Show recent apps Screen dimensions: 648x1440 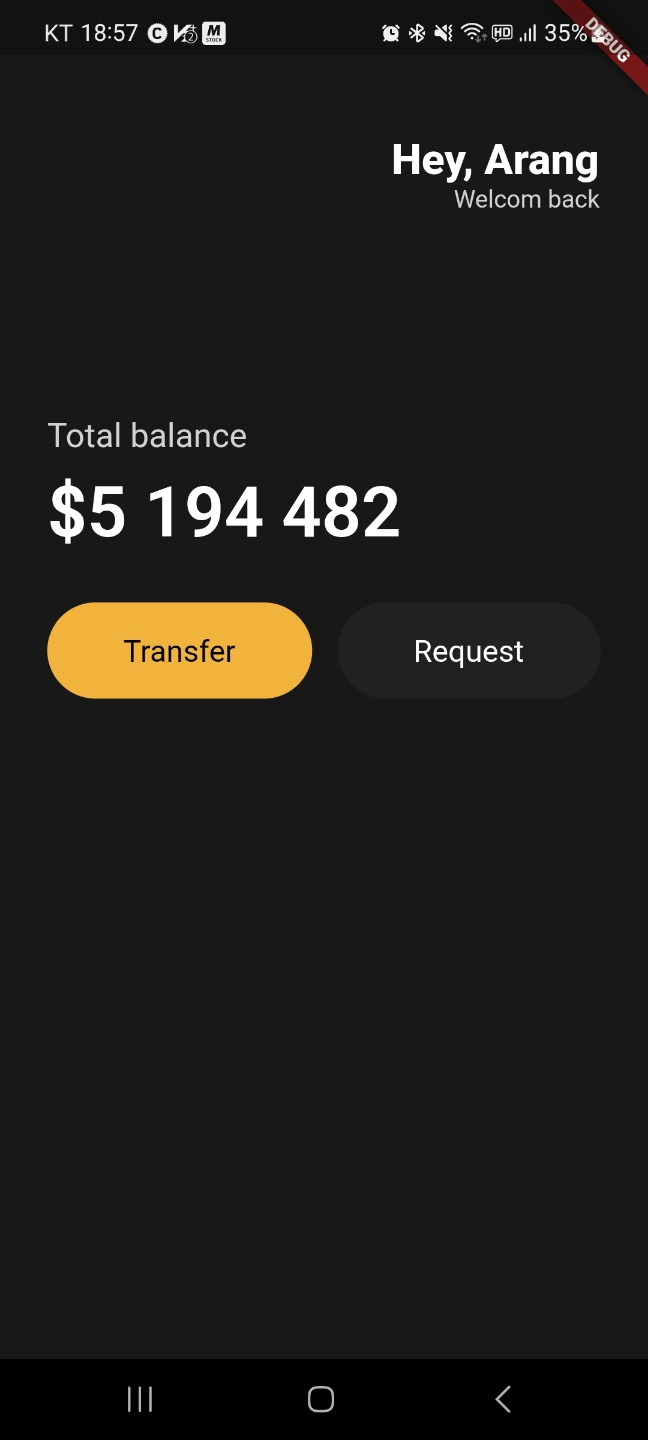point(140,1399)
